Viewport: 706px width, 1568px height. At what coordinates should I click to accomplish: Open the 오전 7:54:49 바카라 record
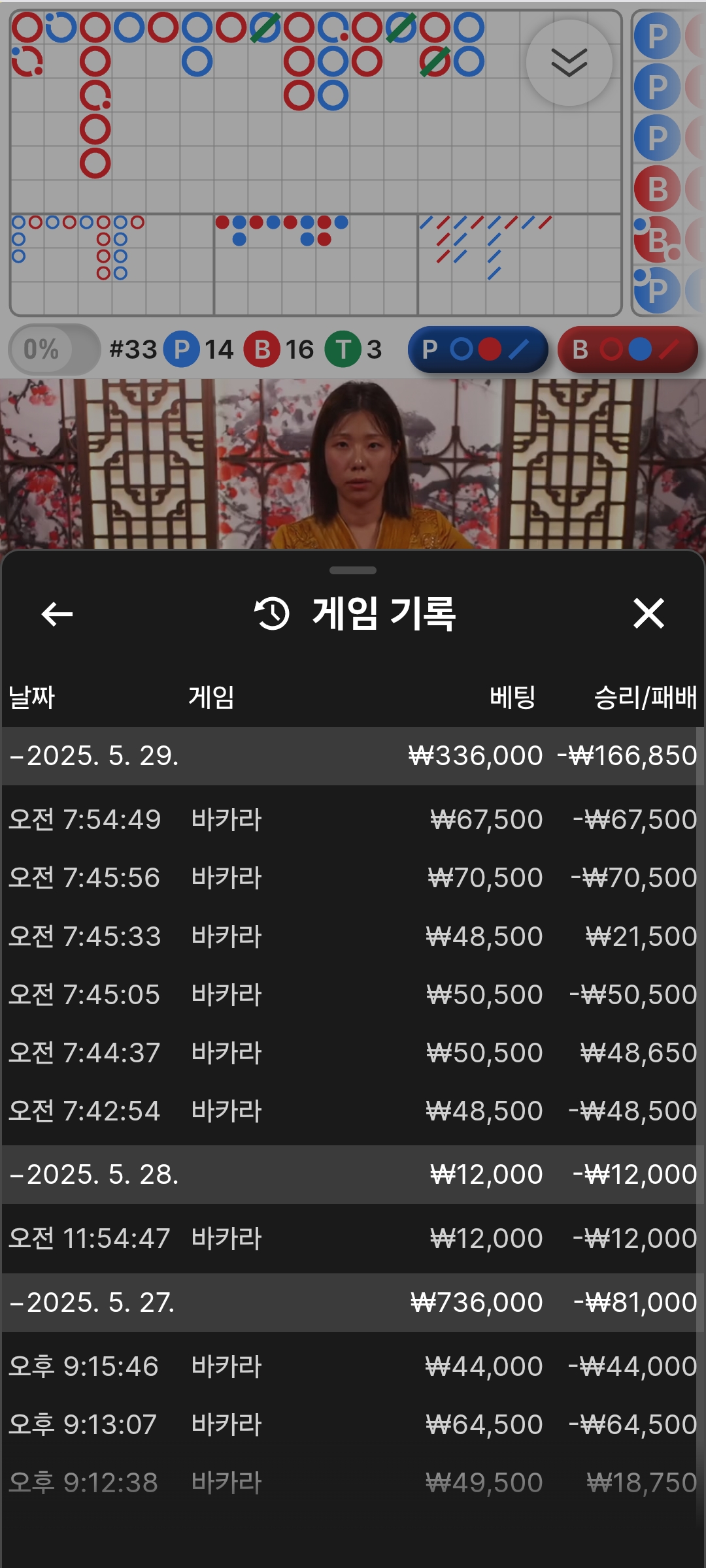click(x=353, y=819)
